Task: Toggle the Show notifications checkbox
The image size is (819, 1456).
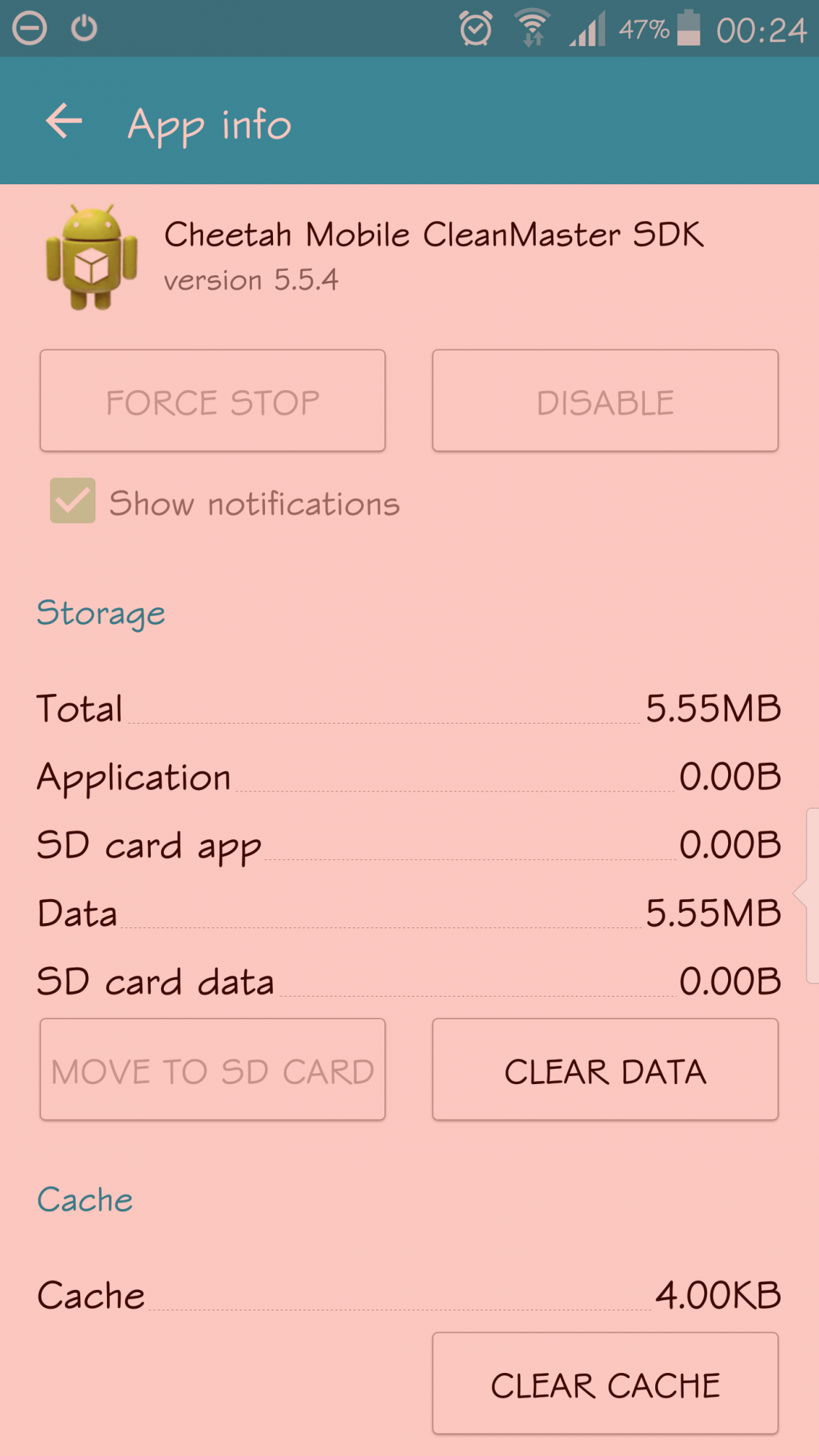Action: [73, 501]
